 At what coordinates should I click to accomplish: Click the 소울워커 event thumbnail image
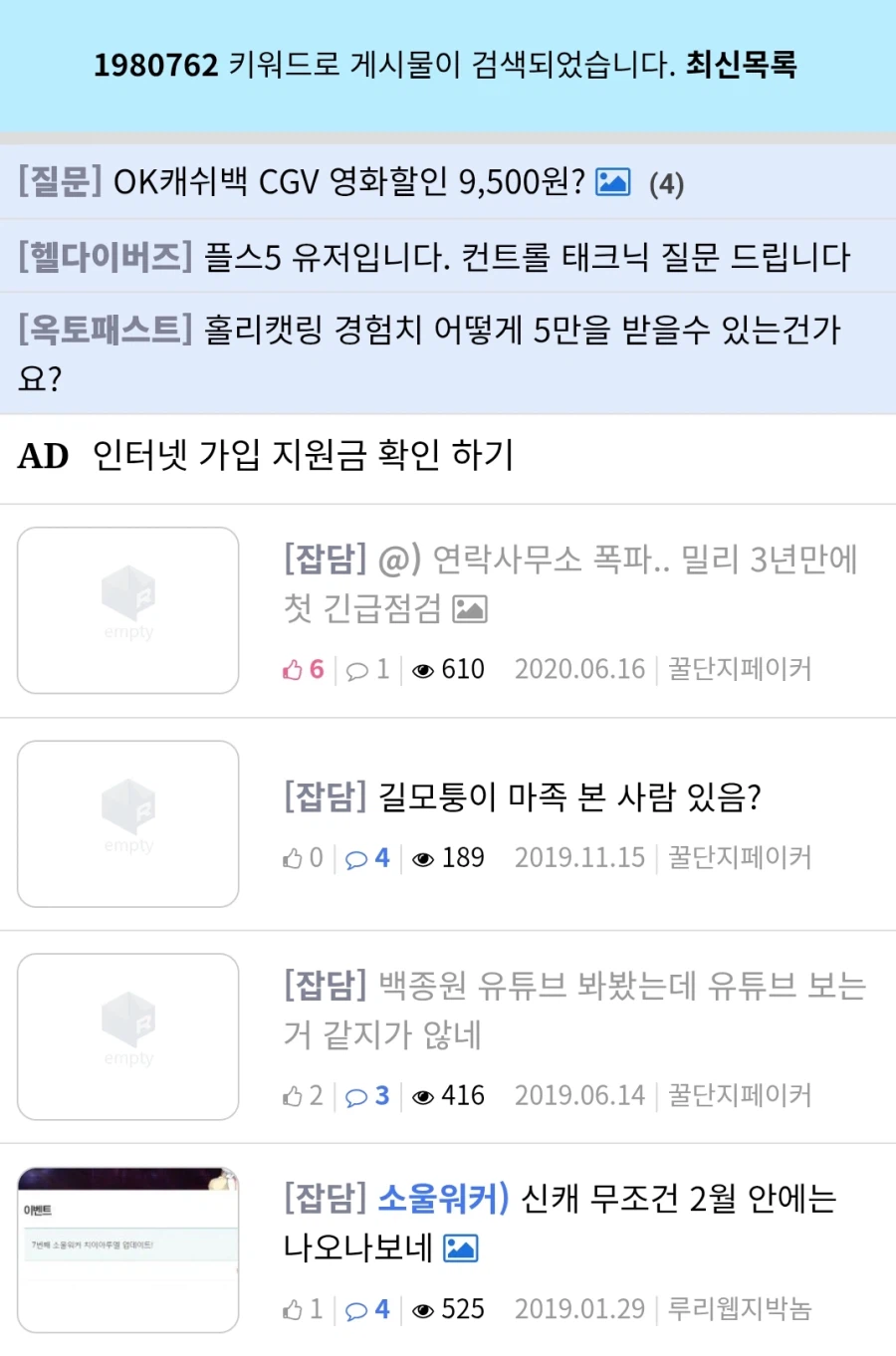pyautogui.click(x=127, y=1249)
